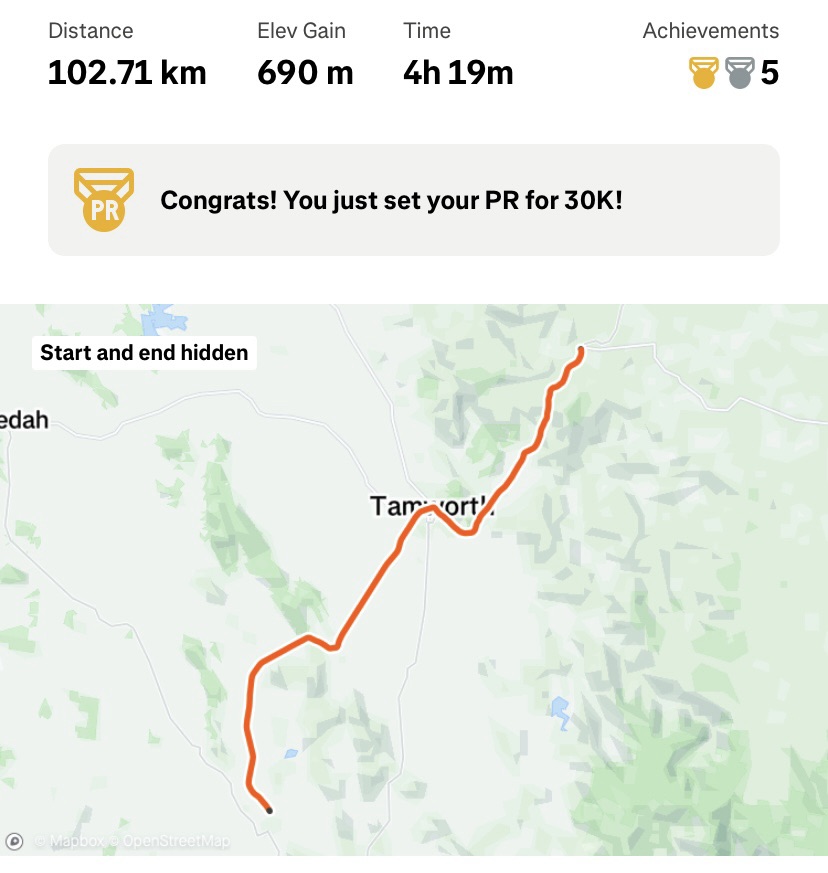This screenshot has height=873, width=828.
Task: Tap the Mapbox info icon on the map
Action: (x=15, y=841)
